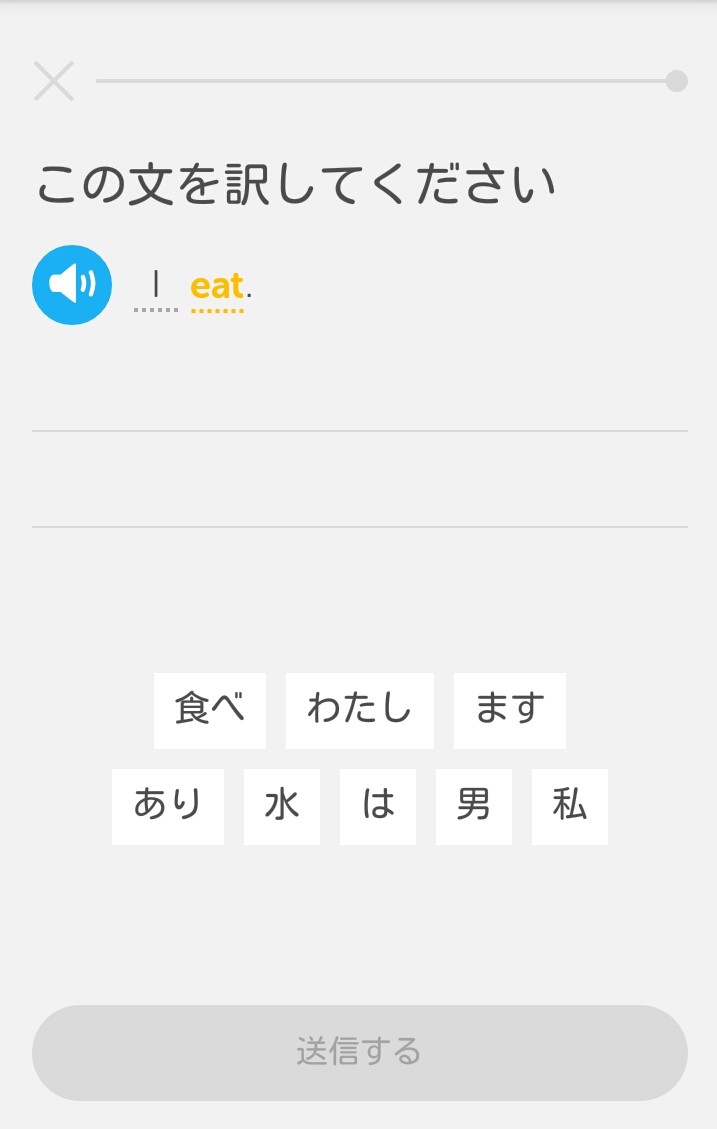Choose the あり word tile
This screenshot has width=717, height=1129.
[168, 806]
